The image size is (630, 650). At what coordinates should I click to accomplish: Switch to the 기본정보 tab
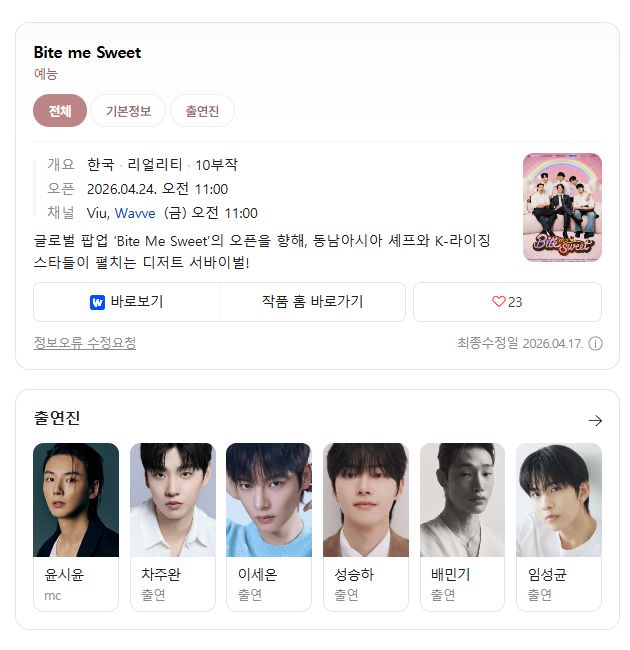(x=128, y=111)
